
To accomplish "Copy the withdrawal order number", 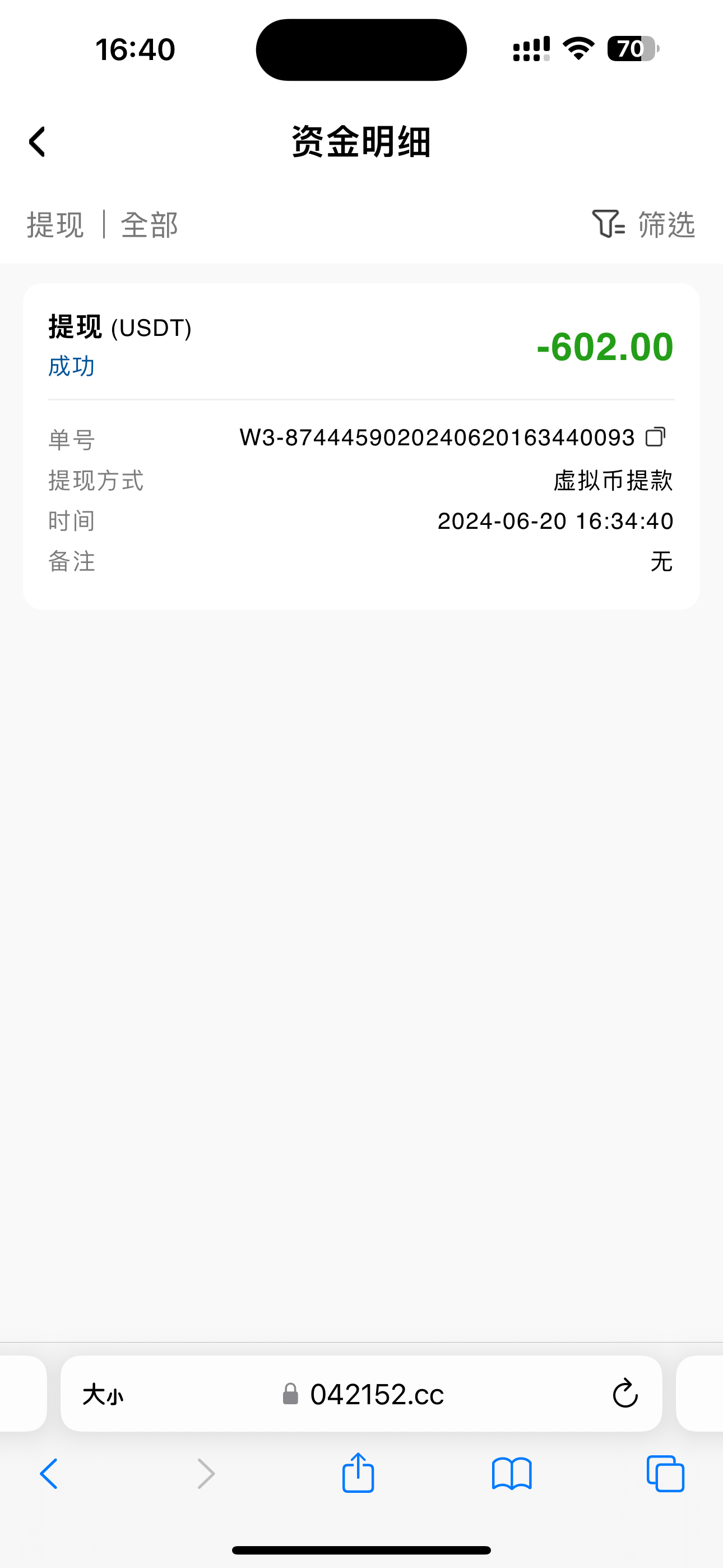I will pos(655,436).
